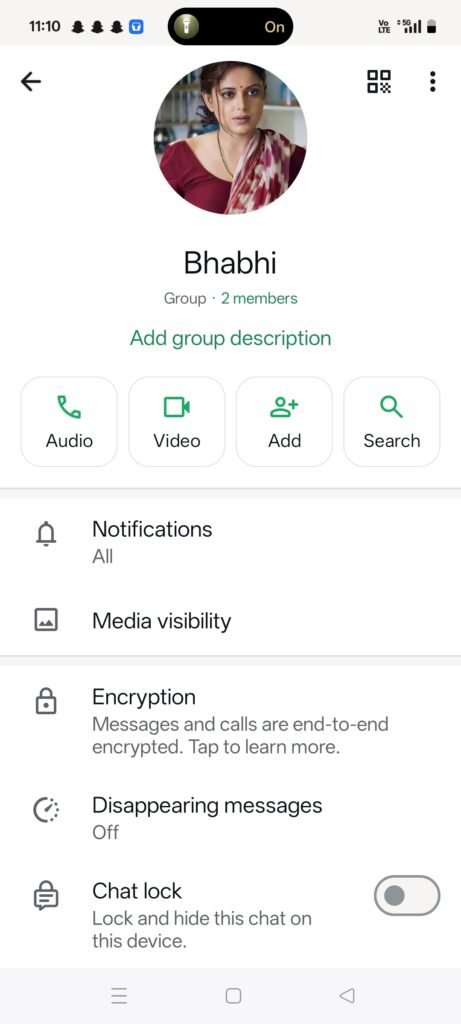Open the 2 members list link

259,298
